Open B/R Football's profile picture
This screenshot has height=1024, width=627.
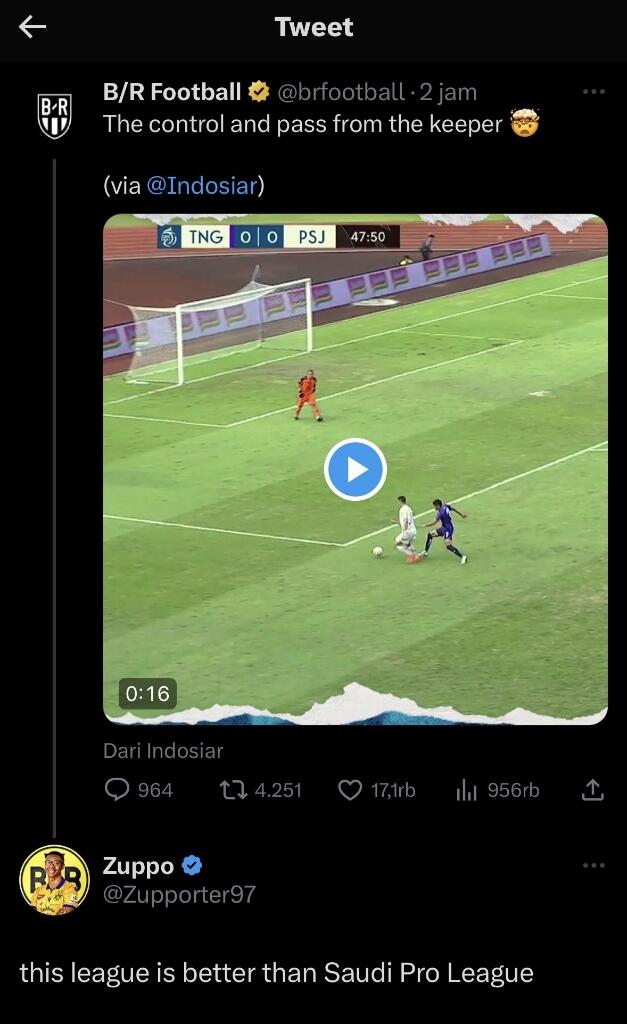point(54,115)
